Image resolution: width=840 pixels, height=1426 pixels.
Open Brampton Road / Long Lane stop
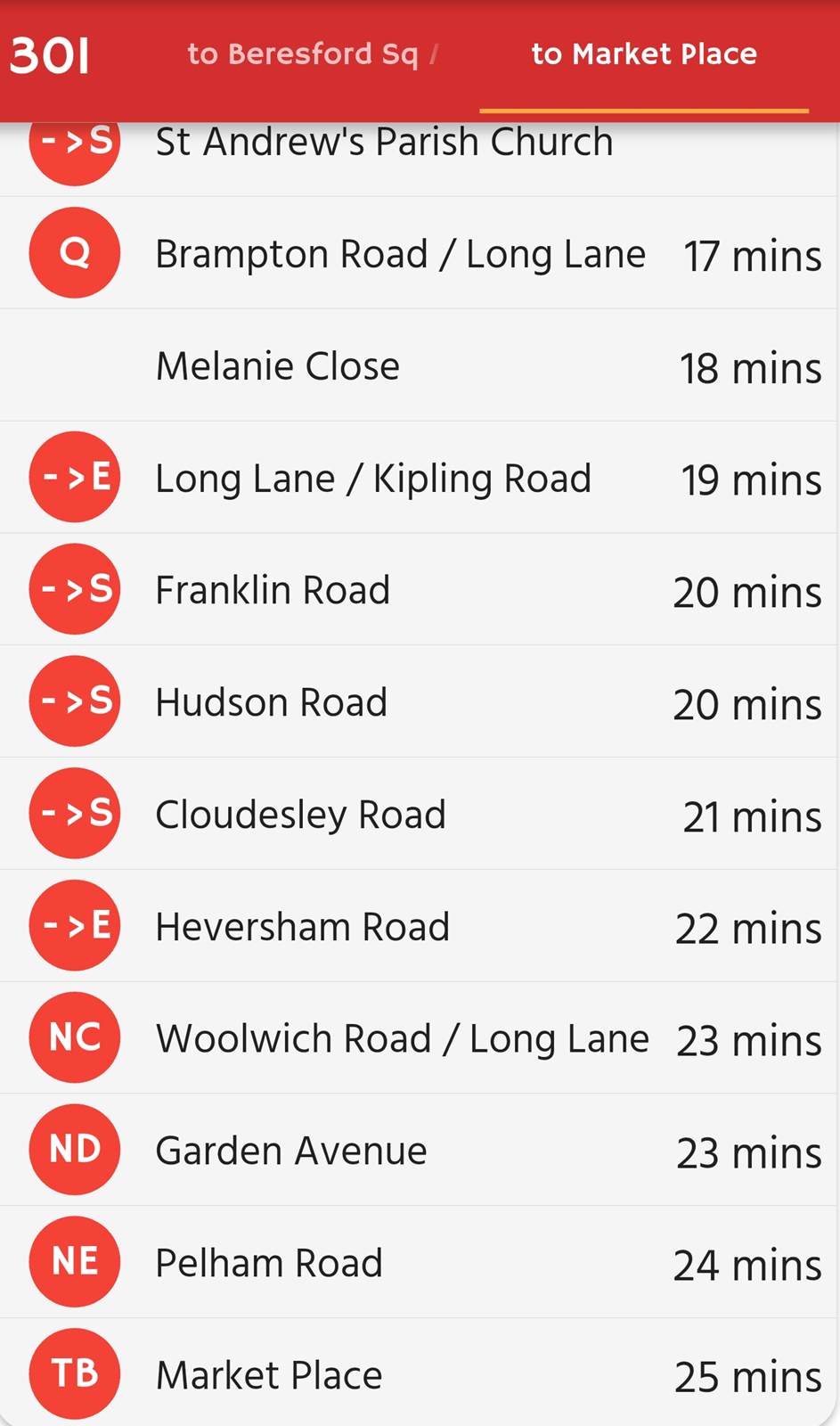(400, 254)
